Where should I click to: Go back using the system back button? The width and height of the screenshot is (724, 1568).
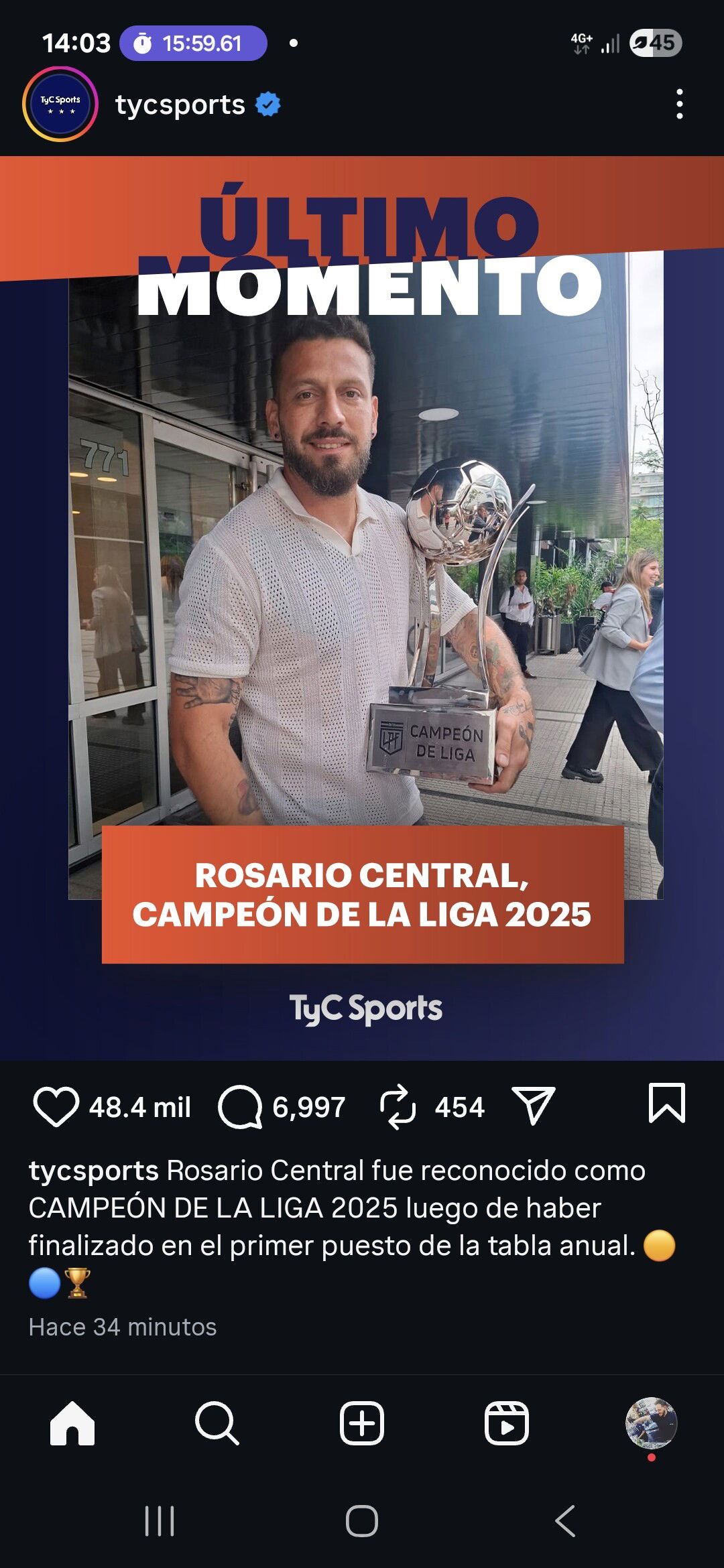[x=565, y=1521]
